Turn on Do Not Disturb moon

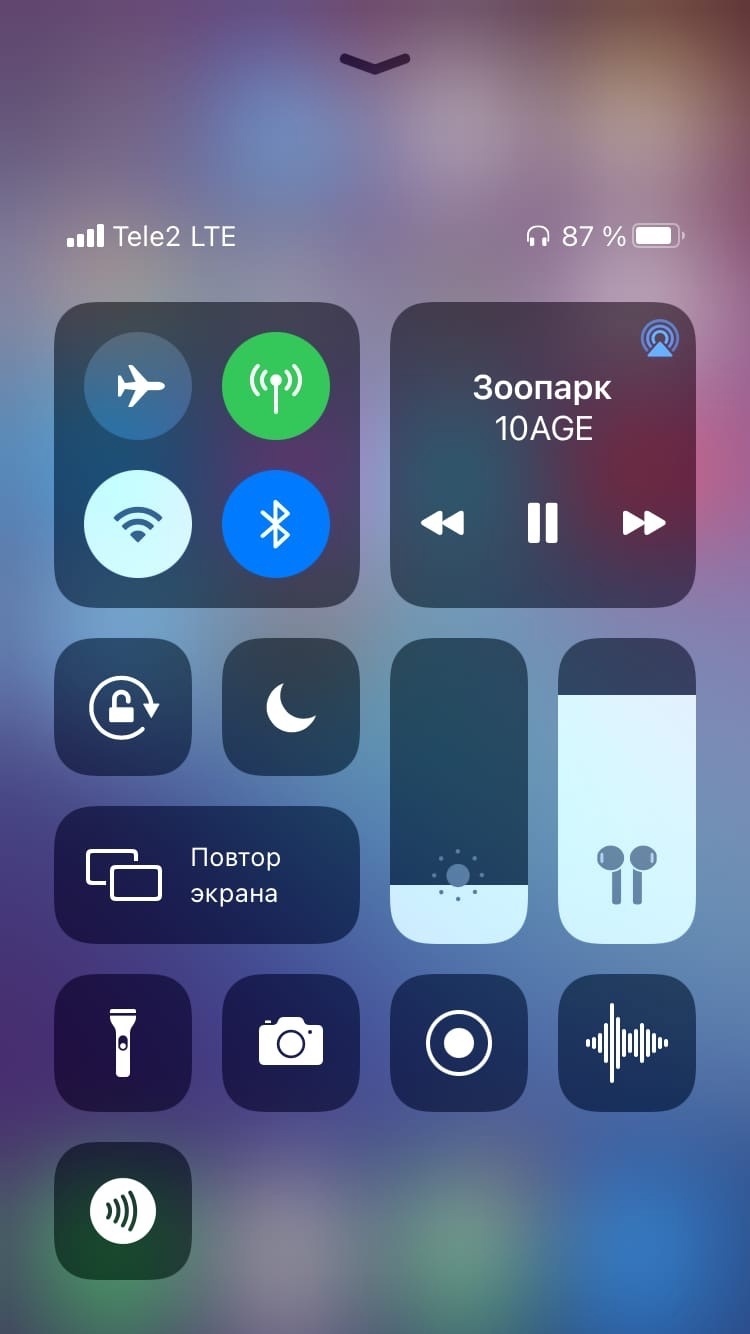[290, 706]
